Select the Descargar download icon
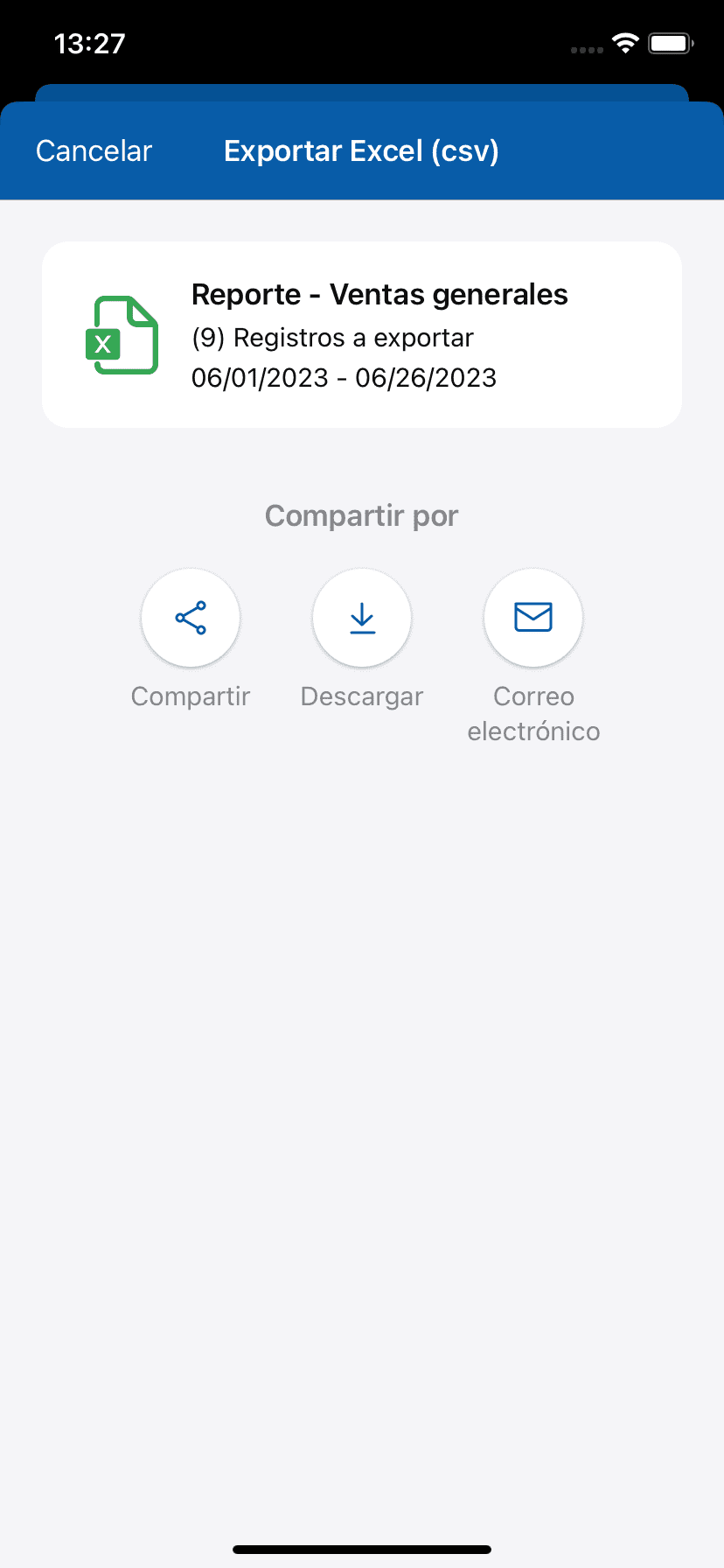Viewport: 724px width, 1568px height. (361, 618)
